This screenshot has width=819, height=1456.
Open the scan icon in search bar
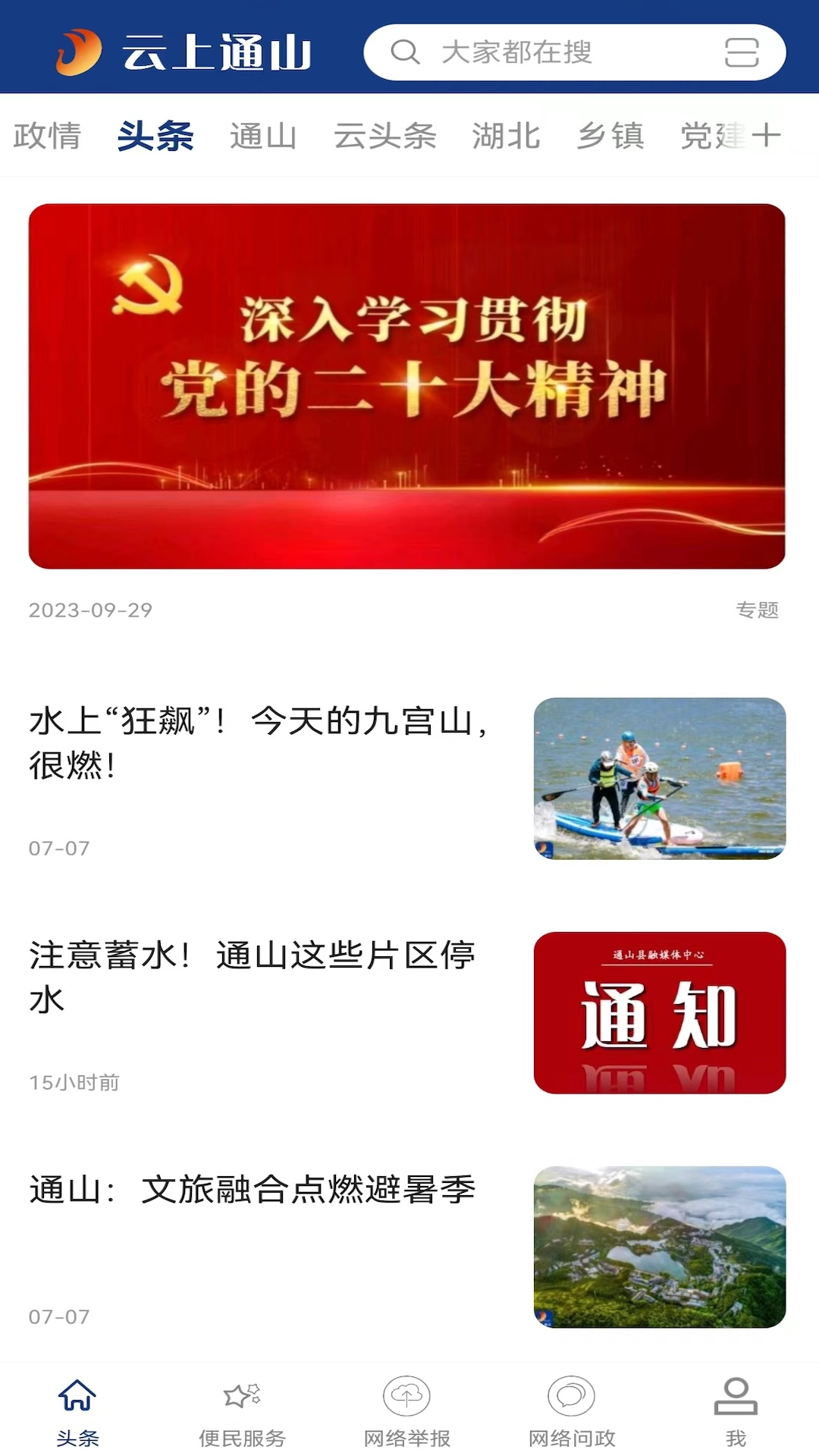point(741,52)
